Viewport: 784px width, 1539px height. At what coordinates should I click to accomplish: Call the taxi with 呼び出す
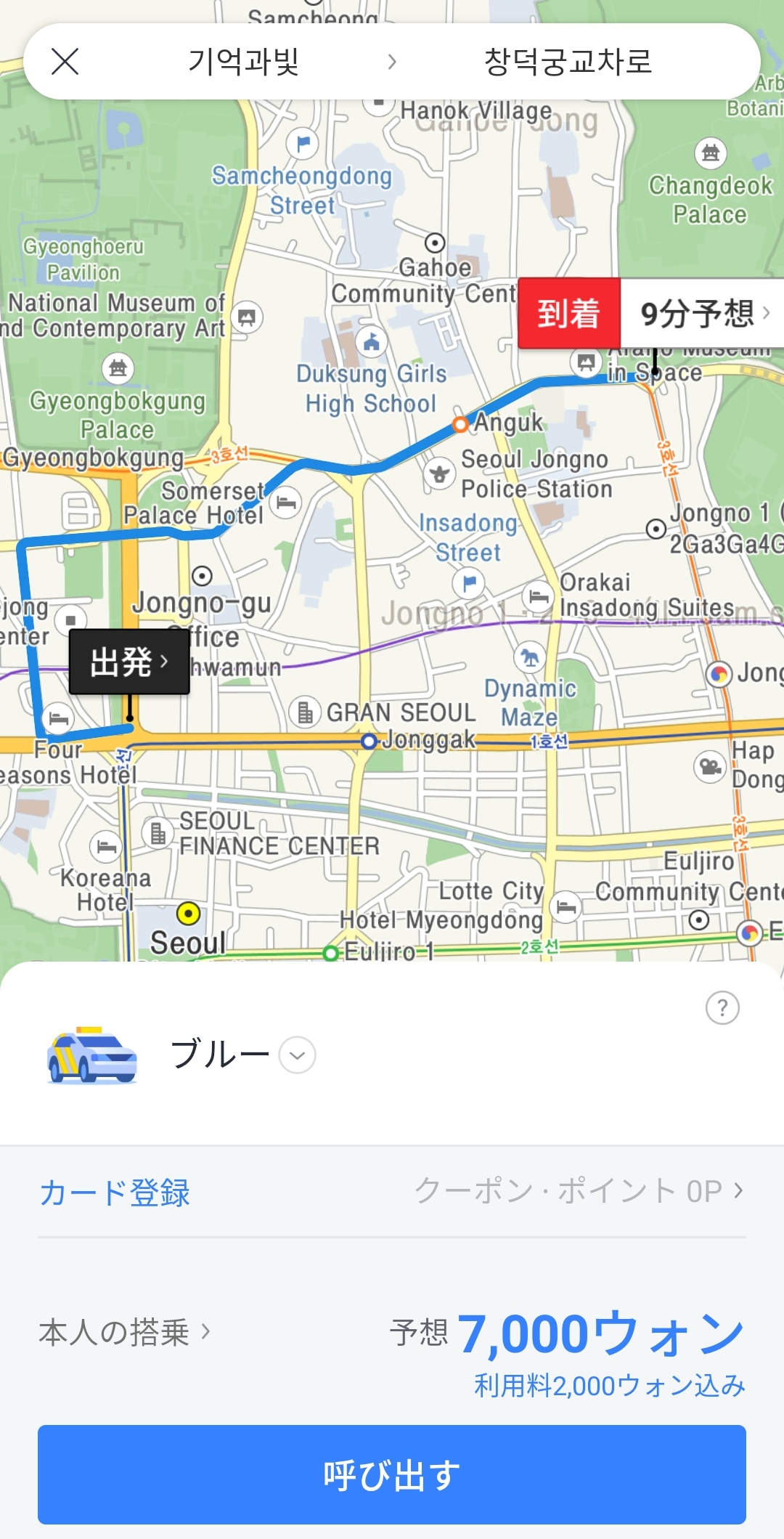pos(392,1475)
